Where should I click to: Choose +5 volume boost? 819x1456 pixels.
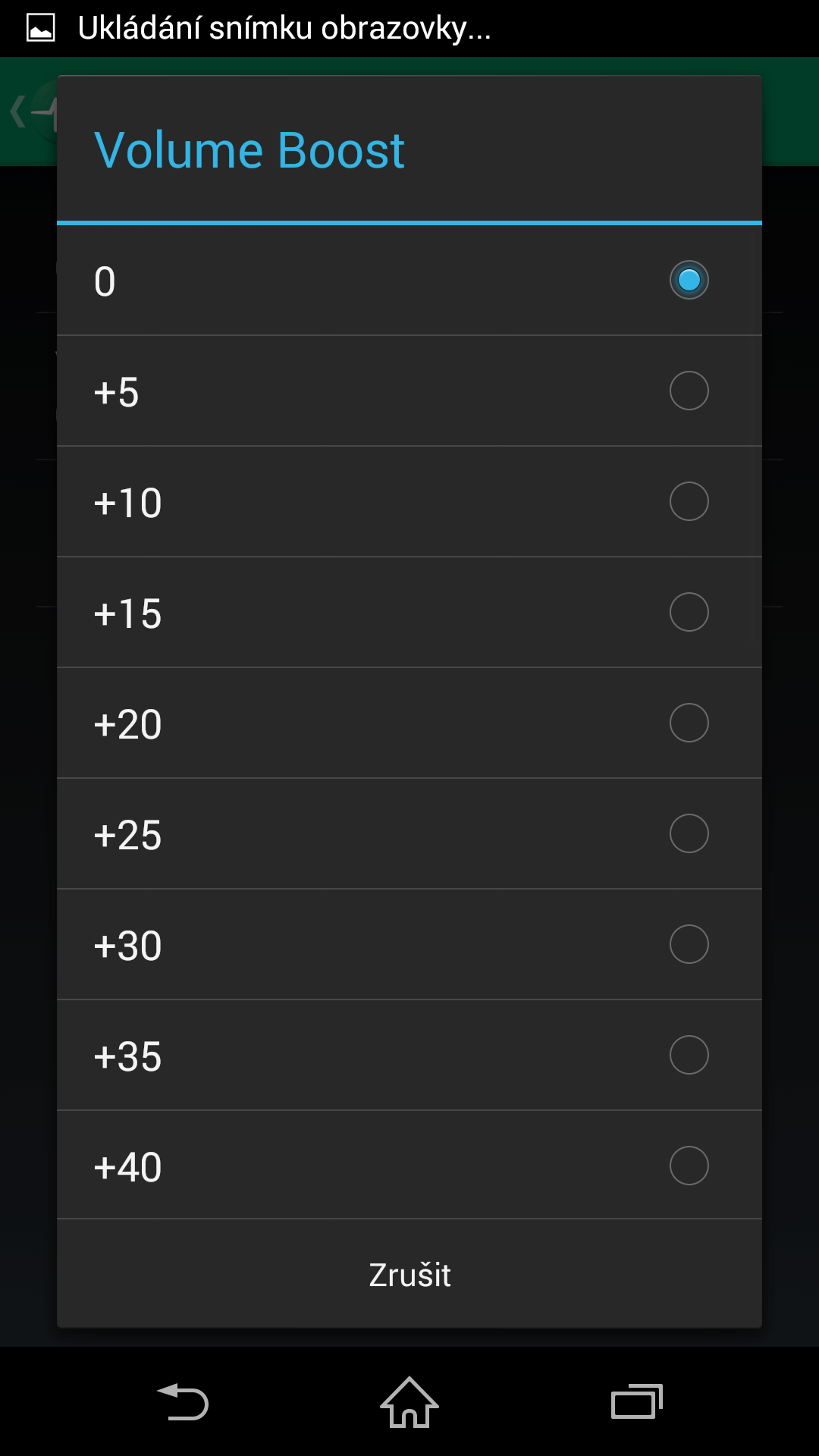point(409,391)
